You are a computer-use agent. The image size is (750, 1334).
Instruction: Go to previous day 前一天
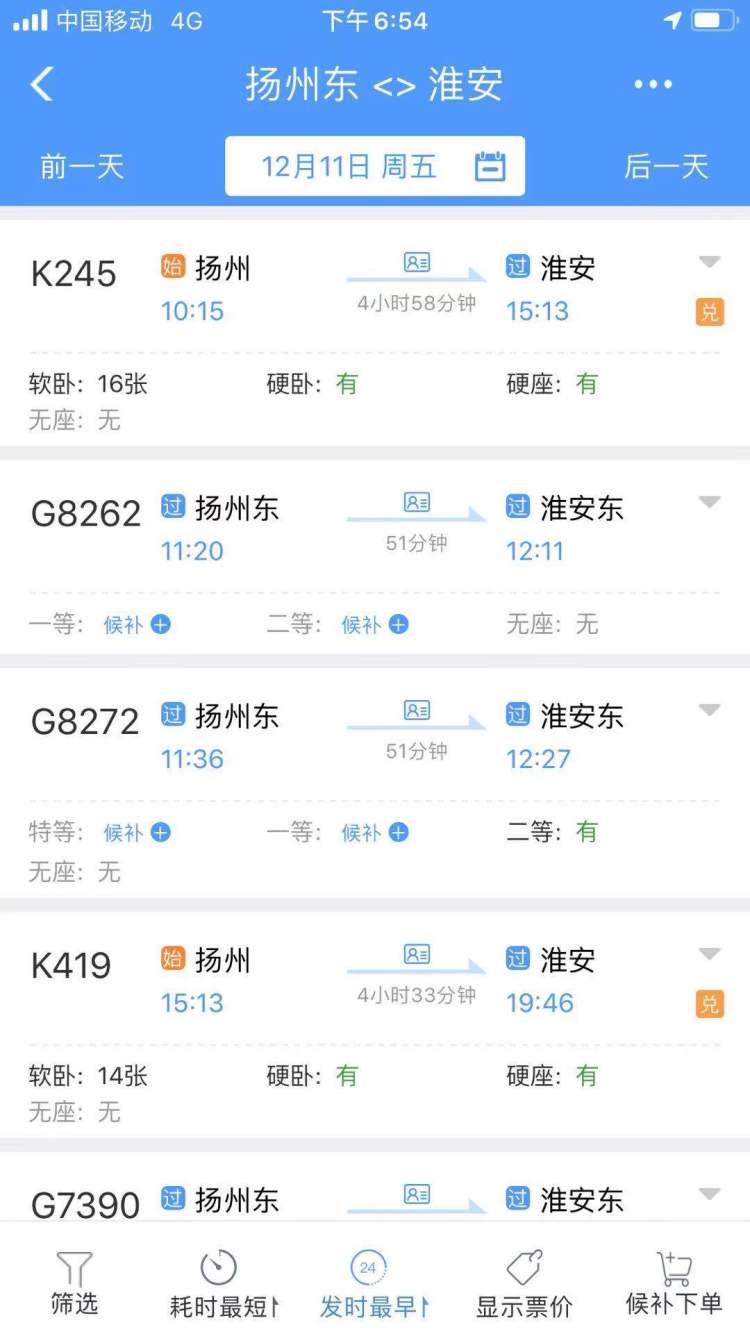pos(82,166)
